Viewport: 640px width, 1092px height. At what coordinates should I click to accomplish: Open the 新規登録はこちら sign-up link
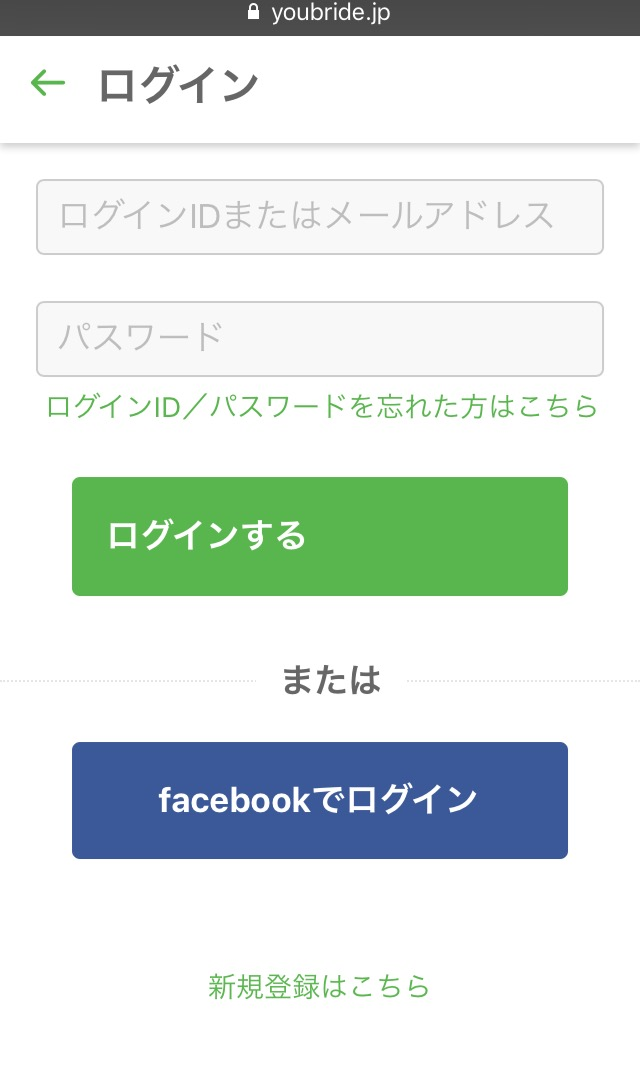[x=319, y=987]
